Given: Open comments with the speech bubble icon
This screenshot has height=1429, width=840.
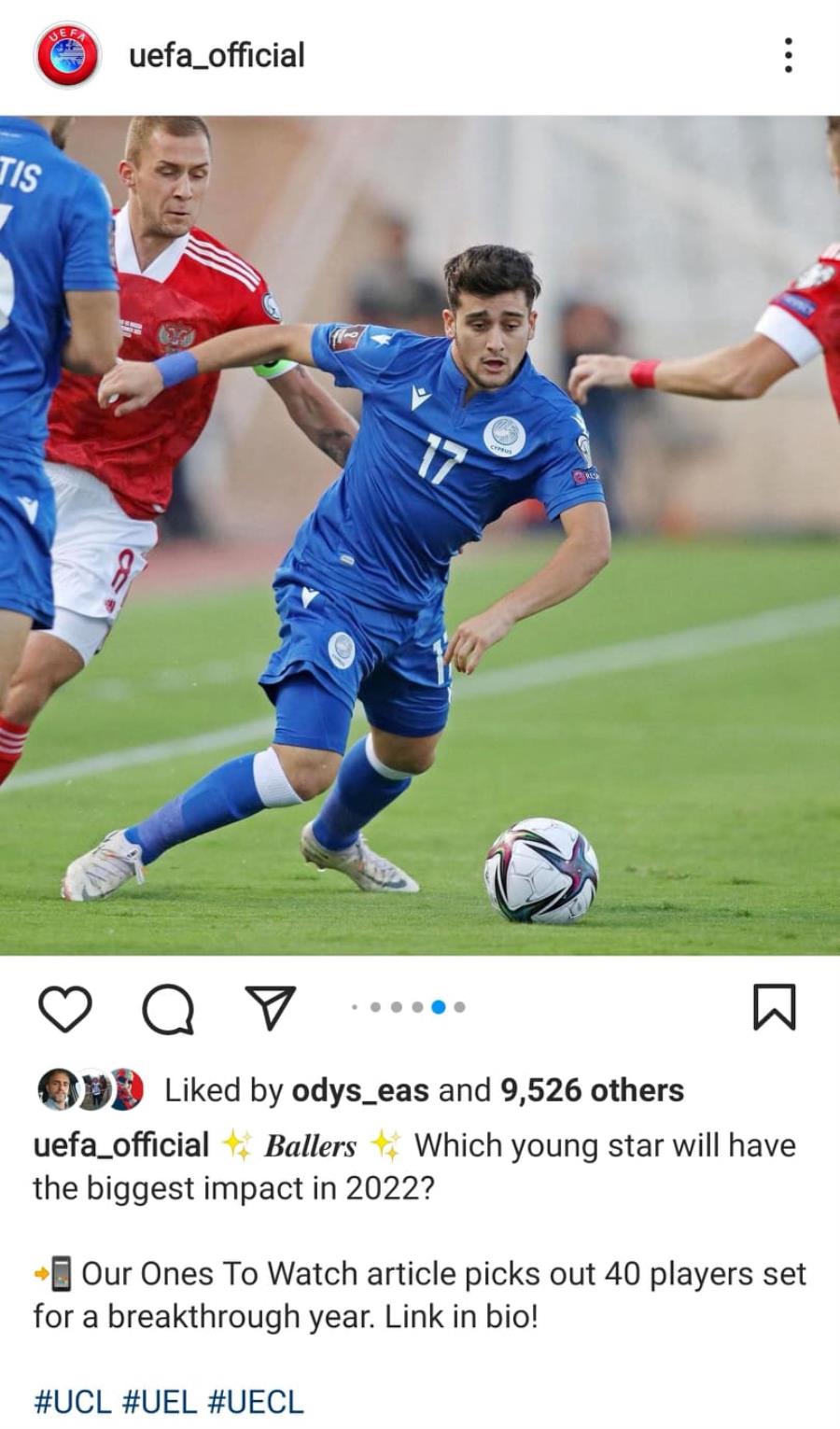Looking at the screenshot, I should (168, 1008).
